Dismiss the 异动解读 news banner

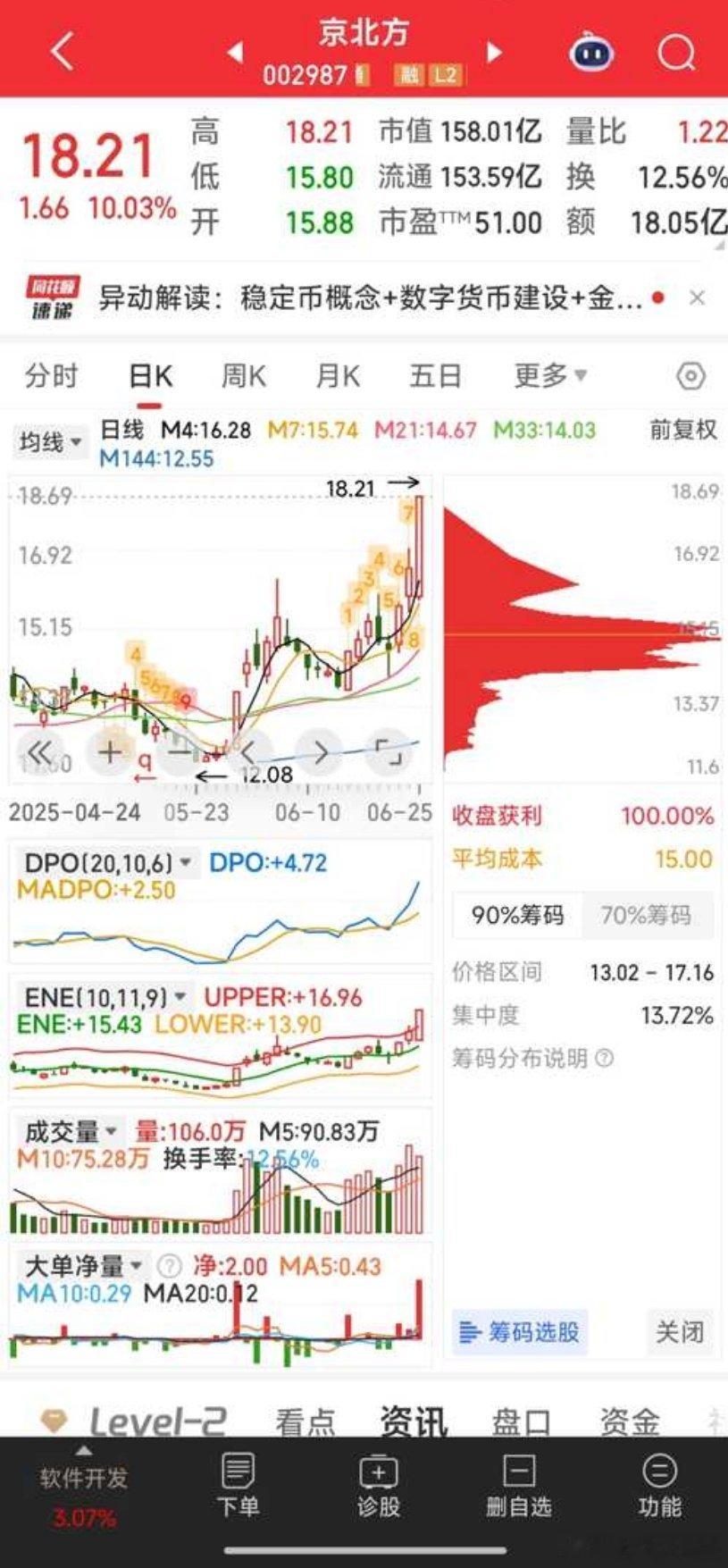coord(698,298)
